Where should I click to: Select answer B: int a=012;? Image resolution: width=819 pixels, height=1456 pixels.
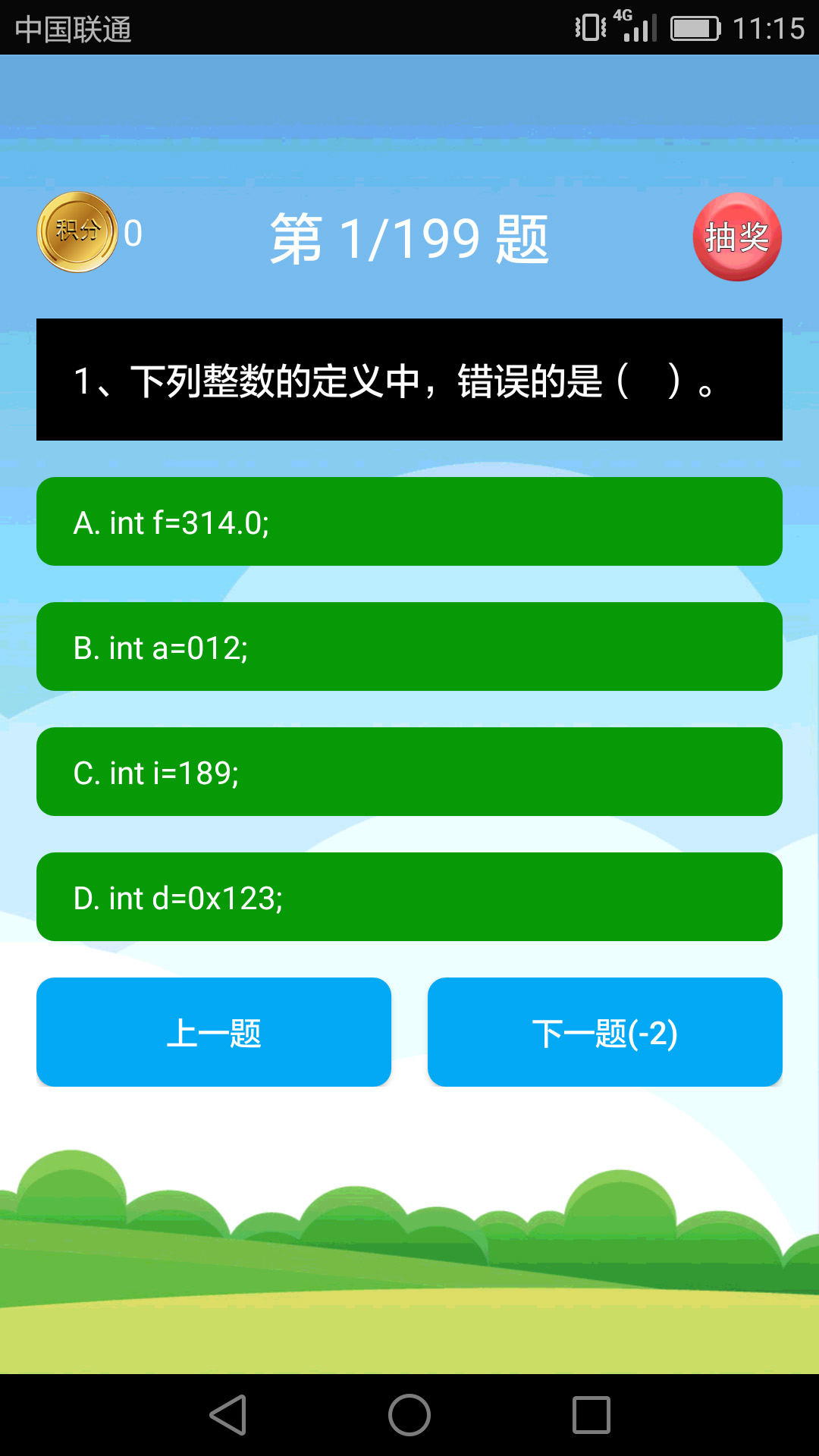tap(409, 646)
